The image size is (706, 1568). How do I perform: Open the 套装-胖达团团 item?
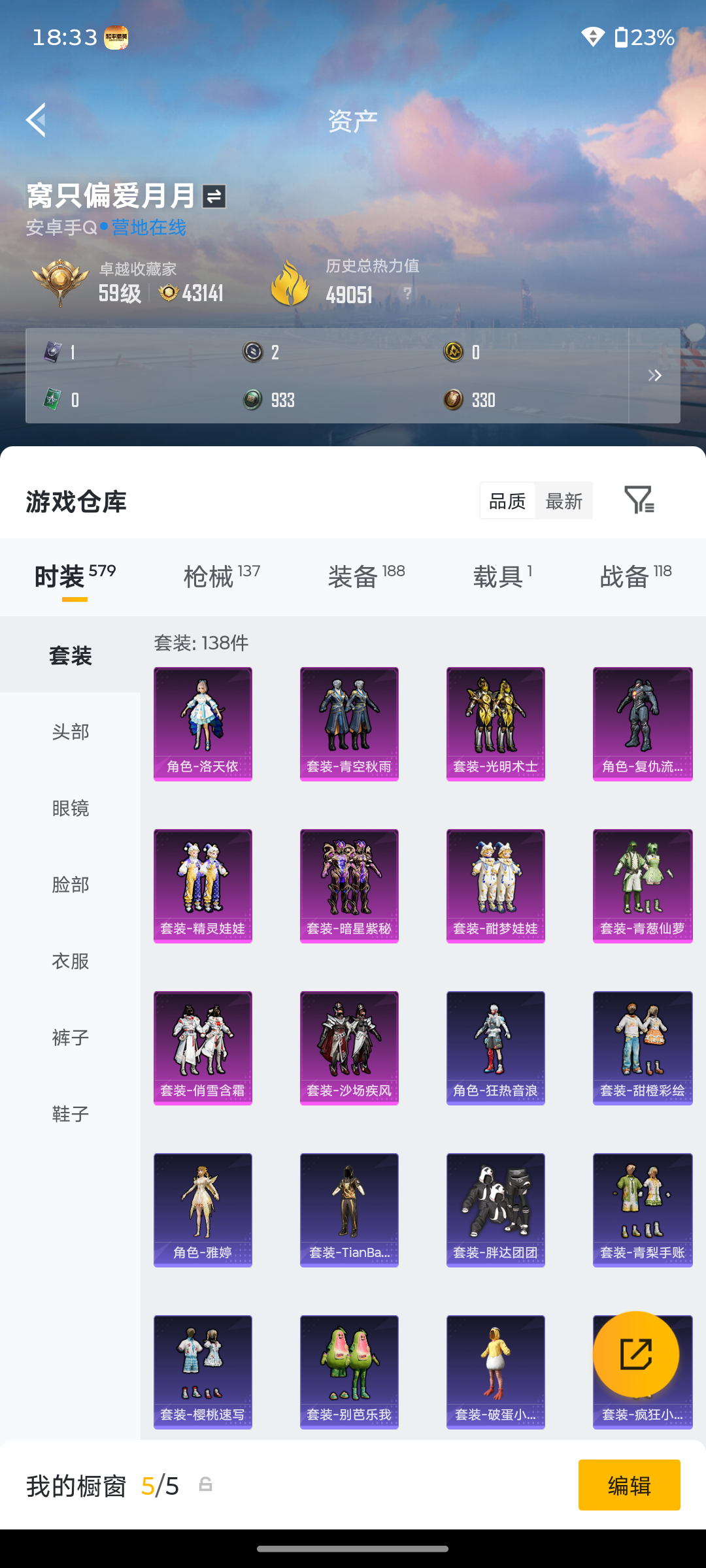496,1210
